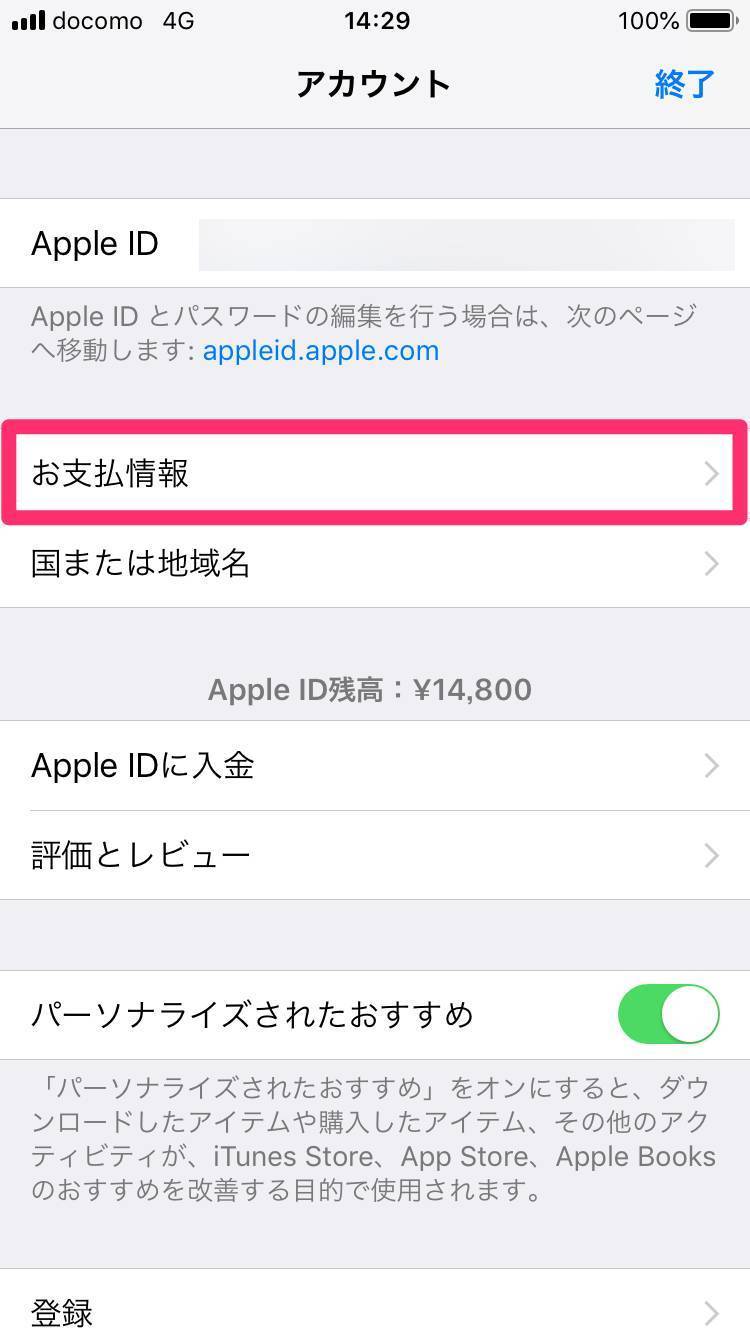This screenshot has height=1334, width=750.
Task: Tap 終了 to close the account screen
Action: coord(684,84)
